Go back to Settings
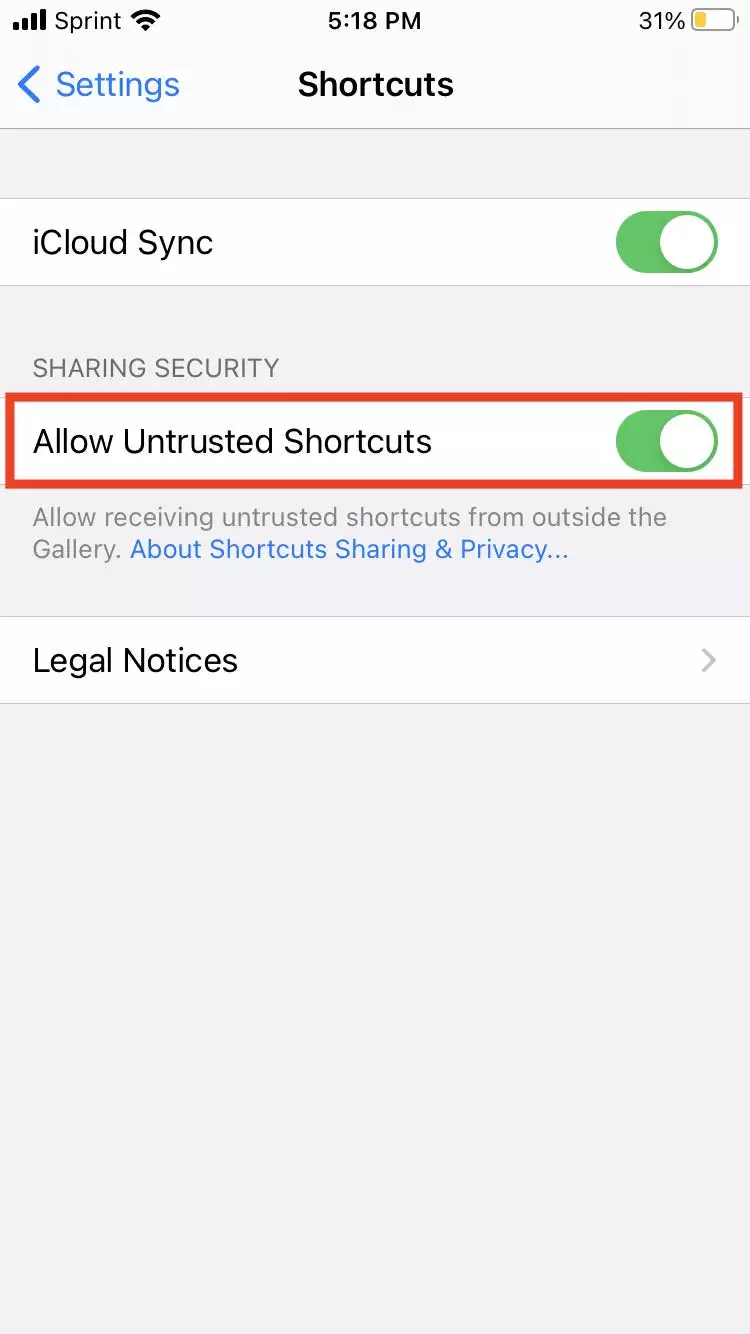This screenshot has width=750, height=1334. coord(98,85)
